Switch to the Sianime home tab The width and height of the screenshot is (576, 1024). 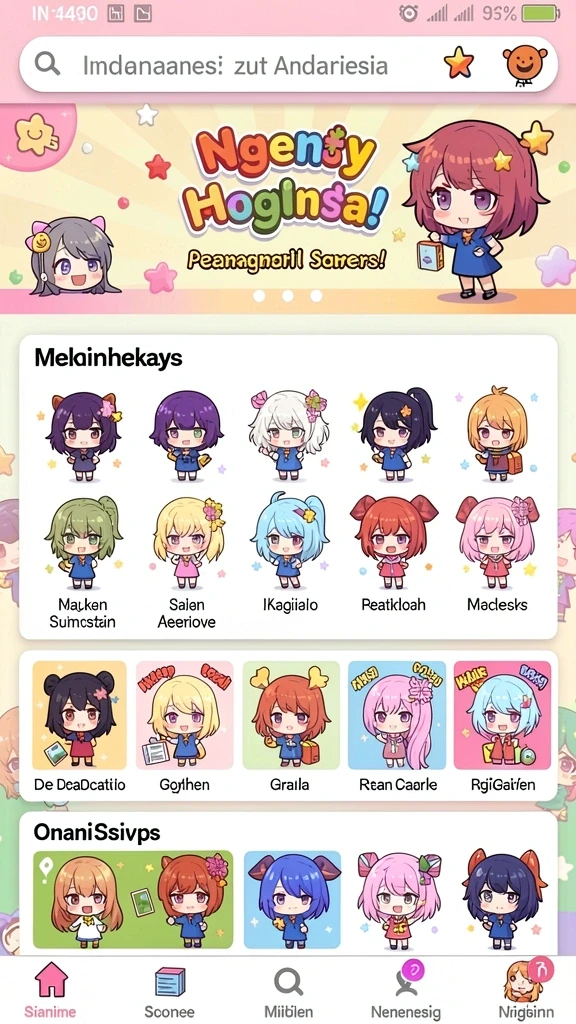tap(50, 991)
